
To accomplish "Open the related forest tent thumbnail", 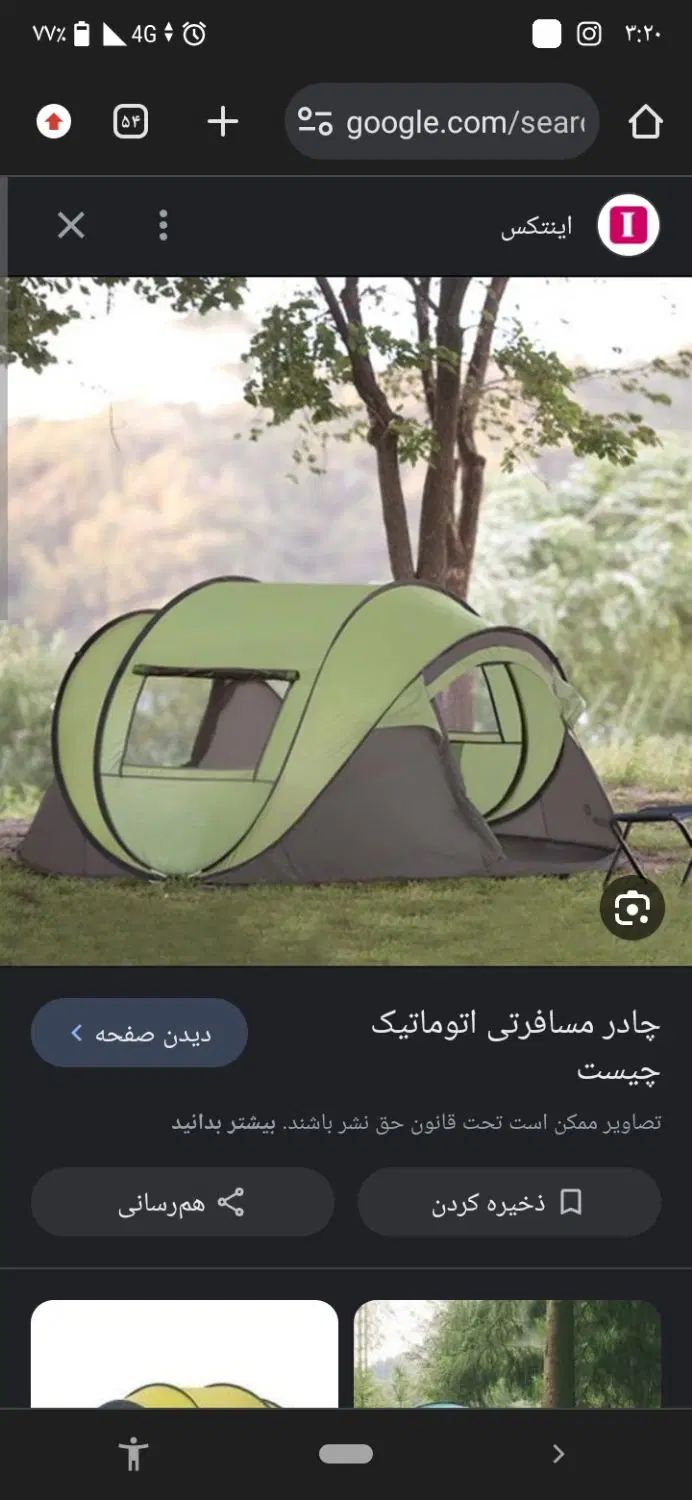I will click(x=507, y=1354).
